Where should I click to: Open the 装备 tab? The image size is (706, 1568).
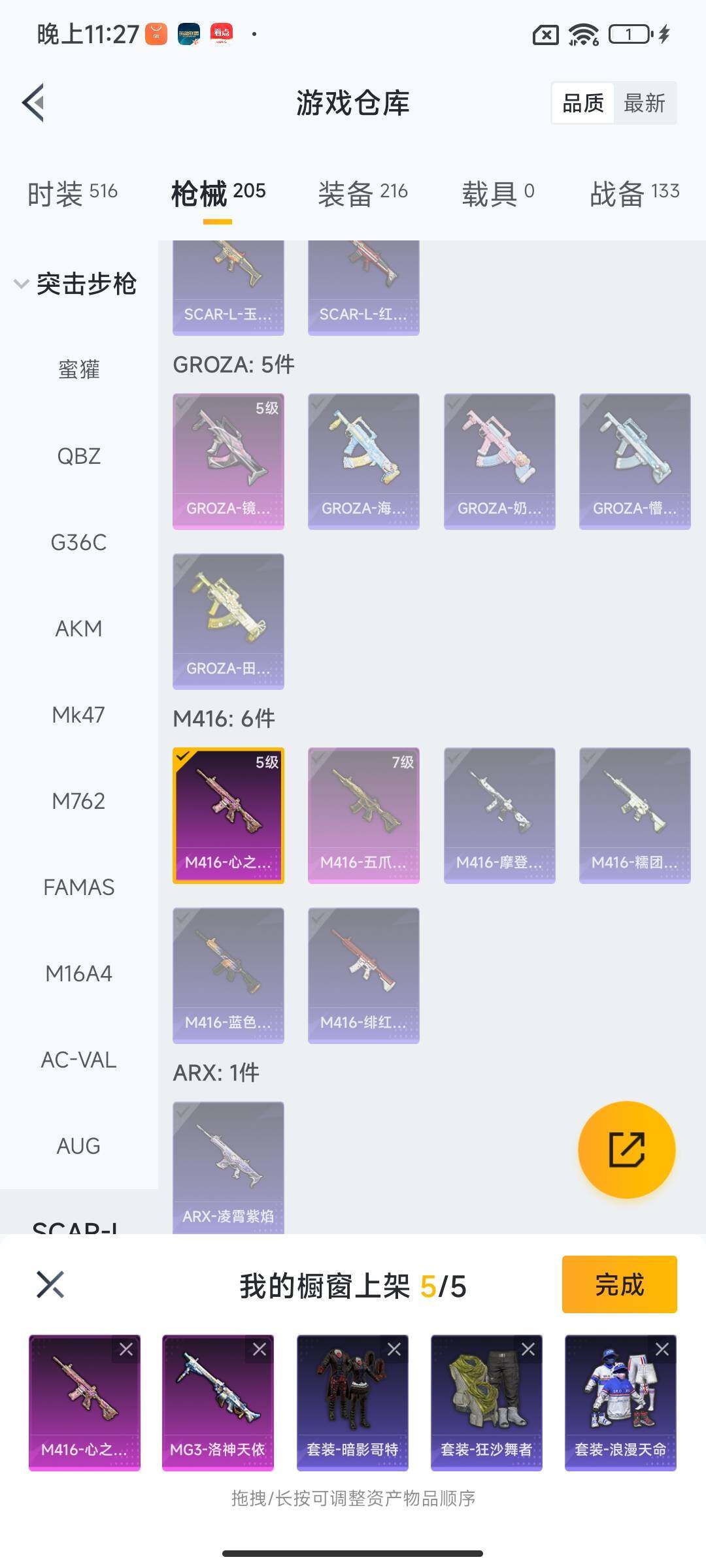pos(362,193)
